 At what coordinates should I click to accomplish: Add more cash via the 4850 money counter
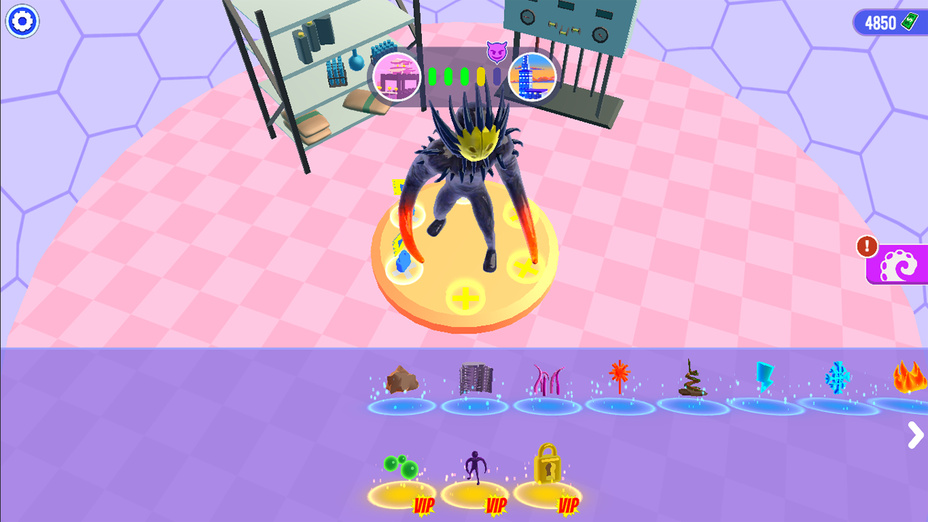[x=888, y=22]
